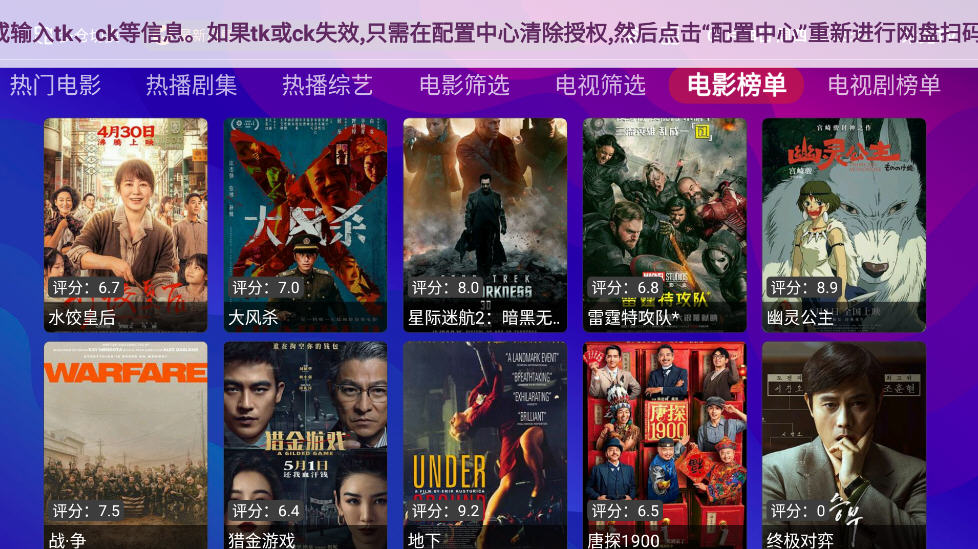This screenshot has height=549, width=978.
Task: View 星际迷航2：暗黑无界 movie card
Action: [485, 225]
